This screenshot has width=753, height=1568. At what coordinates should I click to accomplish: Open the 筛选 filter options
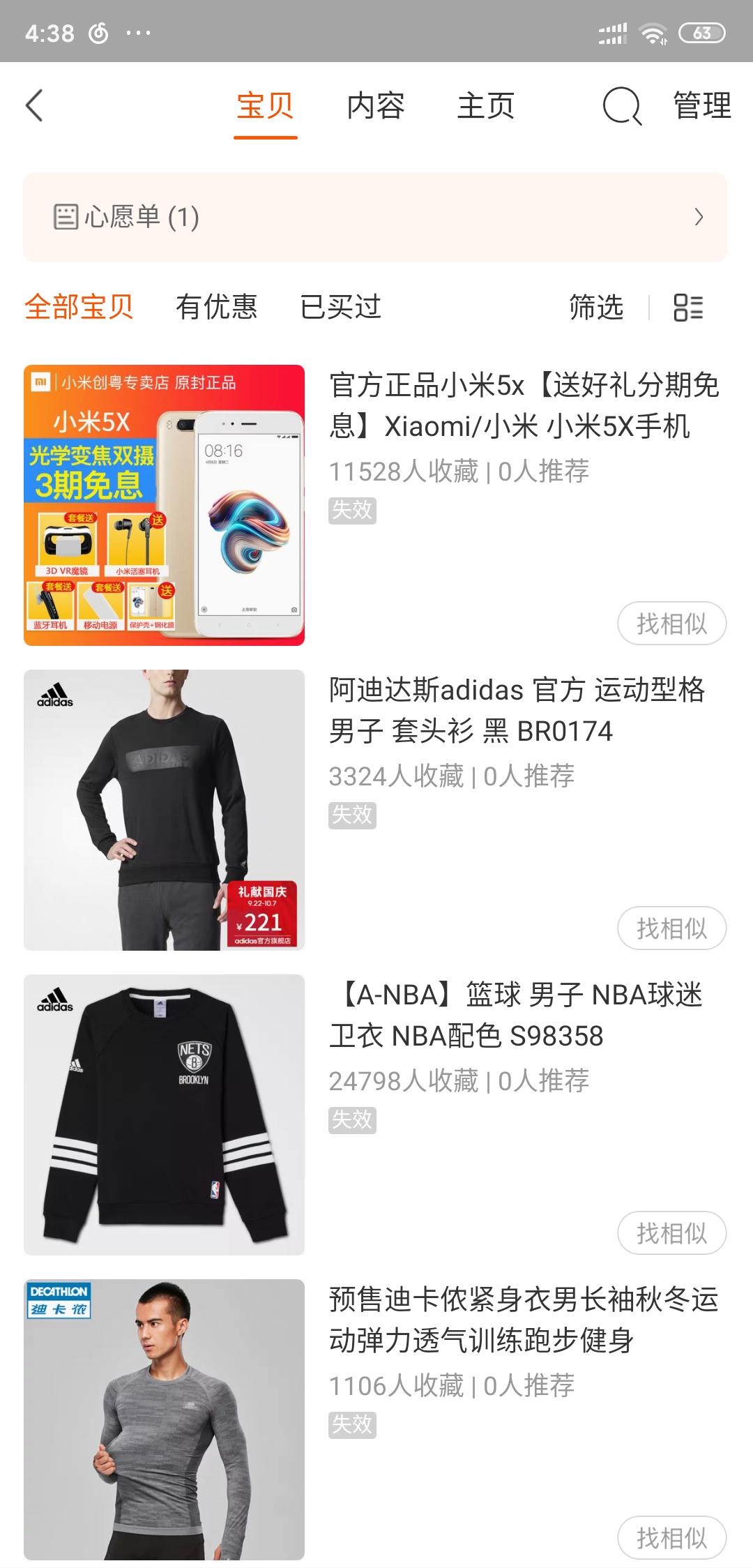(596, 307)
